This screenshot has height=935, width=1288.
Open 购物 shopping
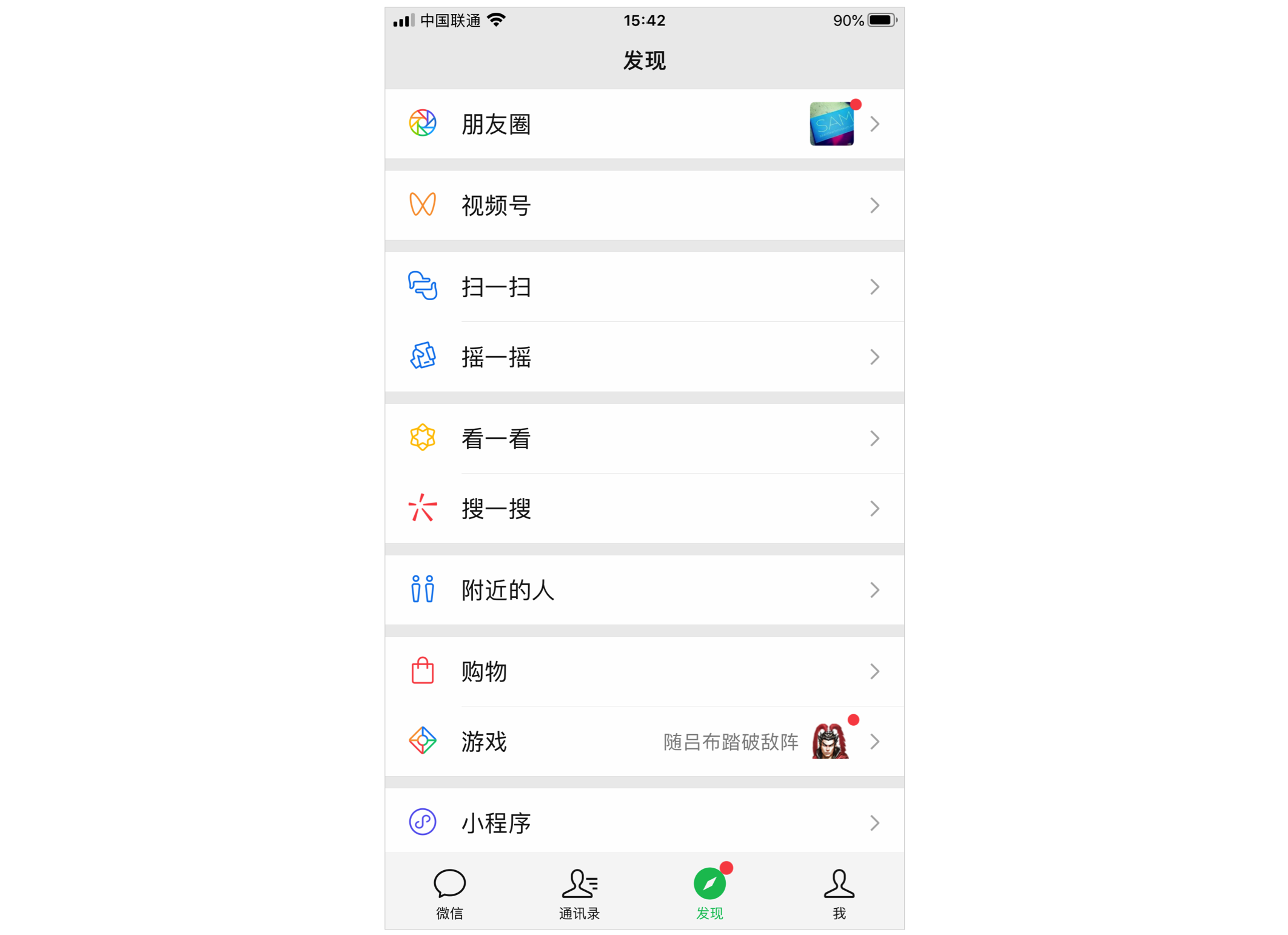coord(644,671)
